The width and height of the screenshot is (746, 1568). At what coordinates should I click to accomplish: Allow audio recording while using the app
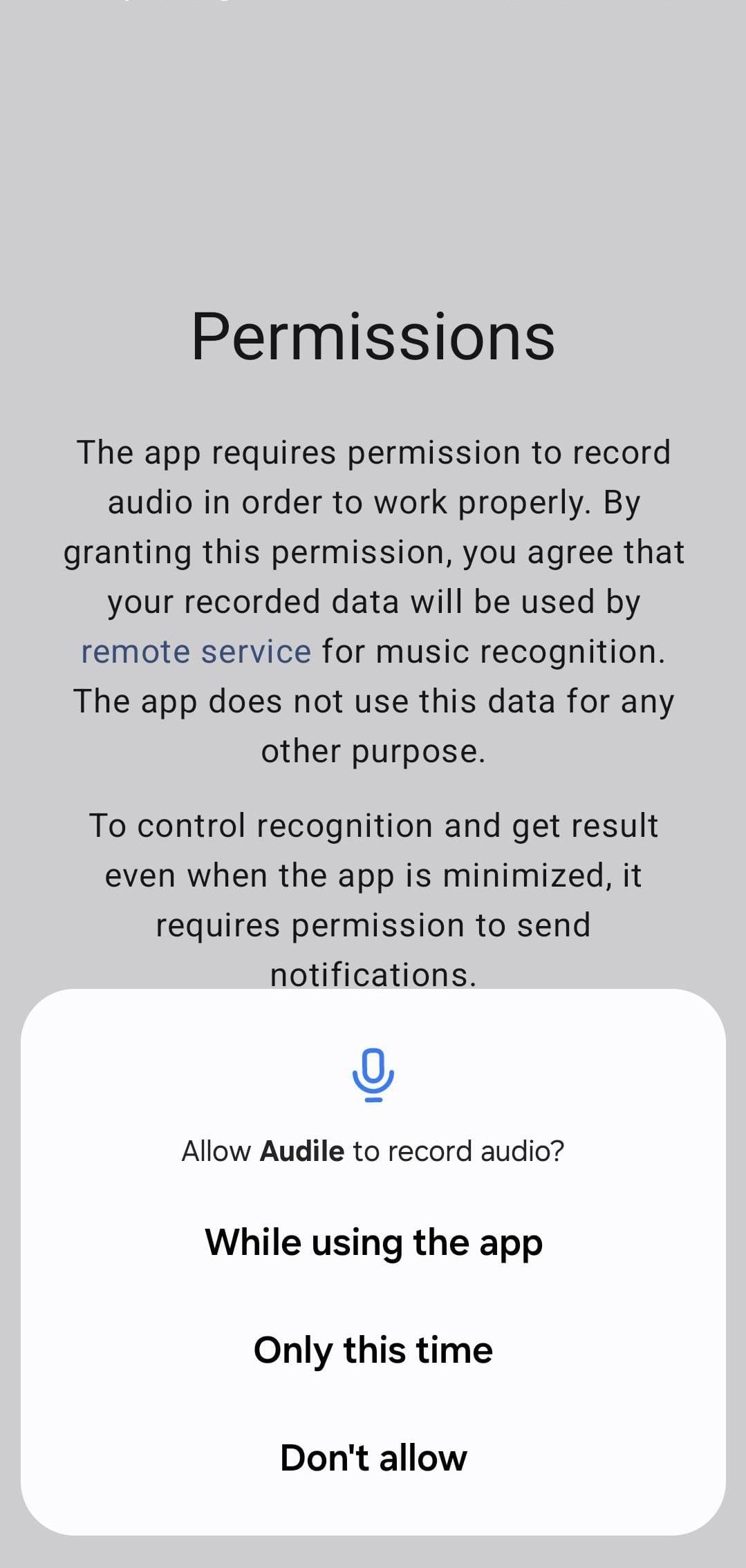tap(373, 1243)
